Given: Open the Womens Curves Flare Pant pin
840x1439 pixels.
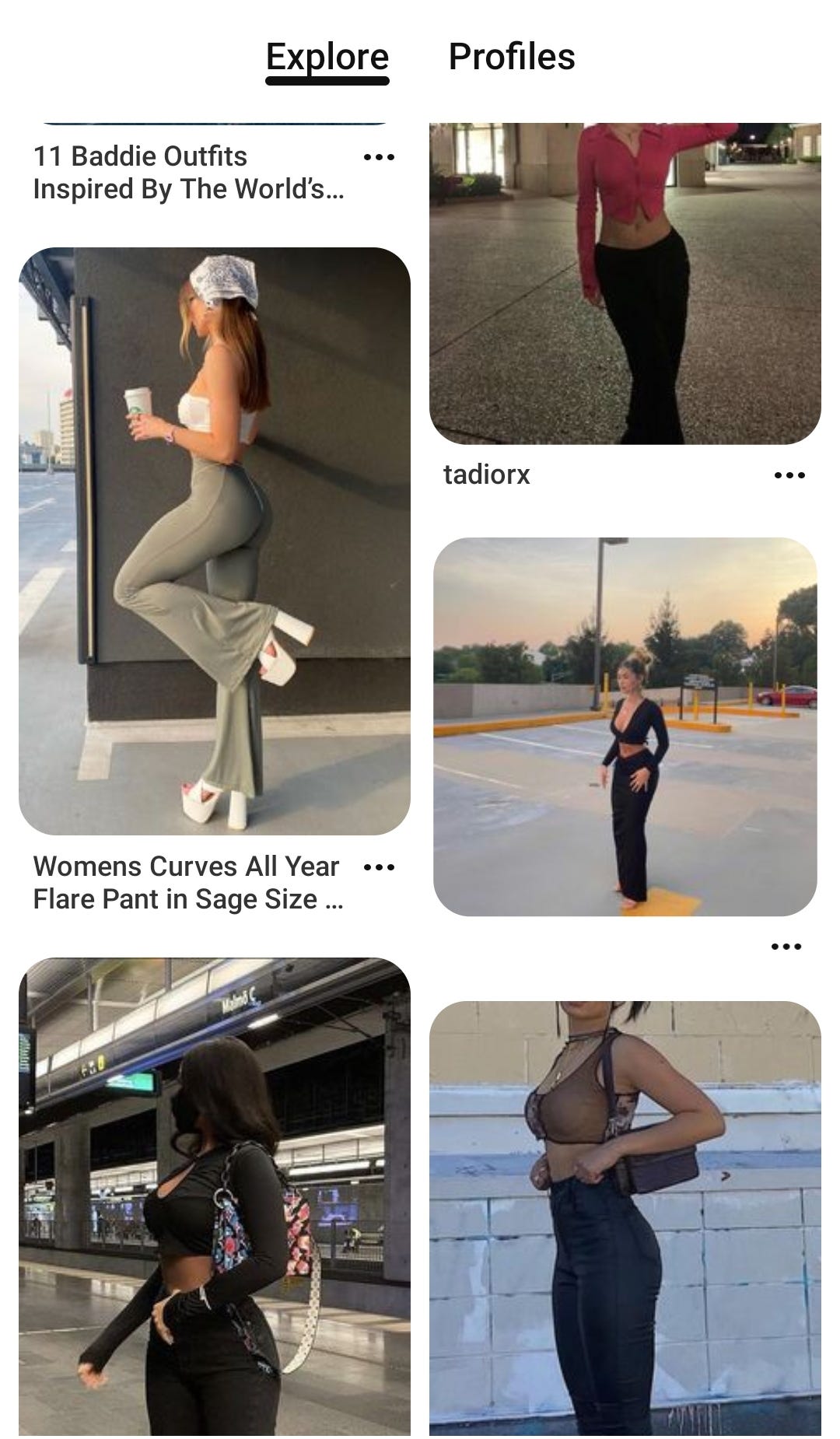Looking at the screenshot, I should point(215,541).
